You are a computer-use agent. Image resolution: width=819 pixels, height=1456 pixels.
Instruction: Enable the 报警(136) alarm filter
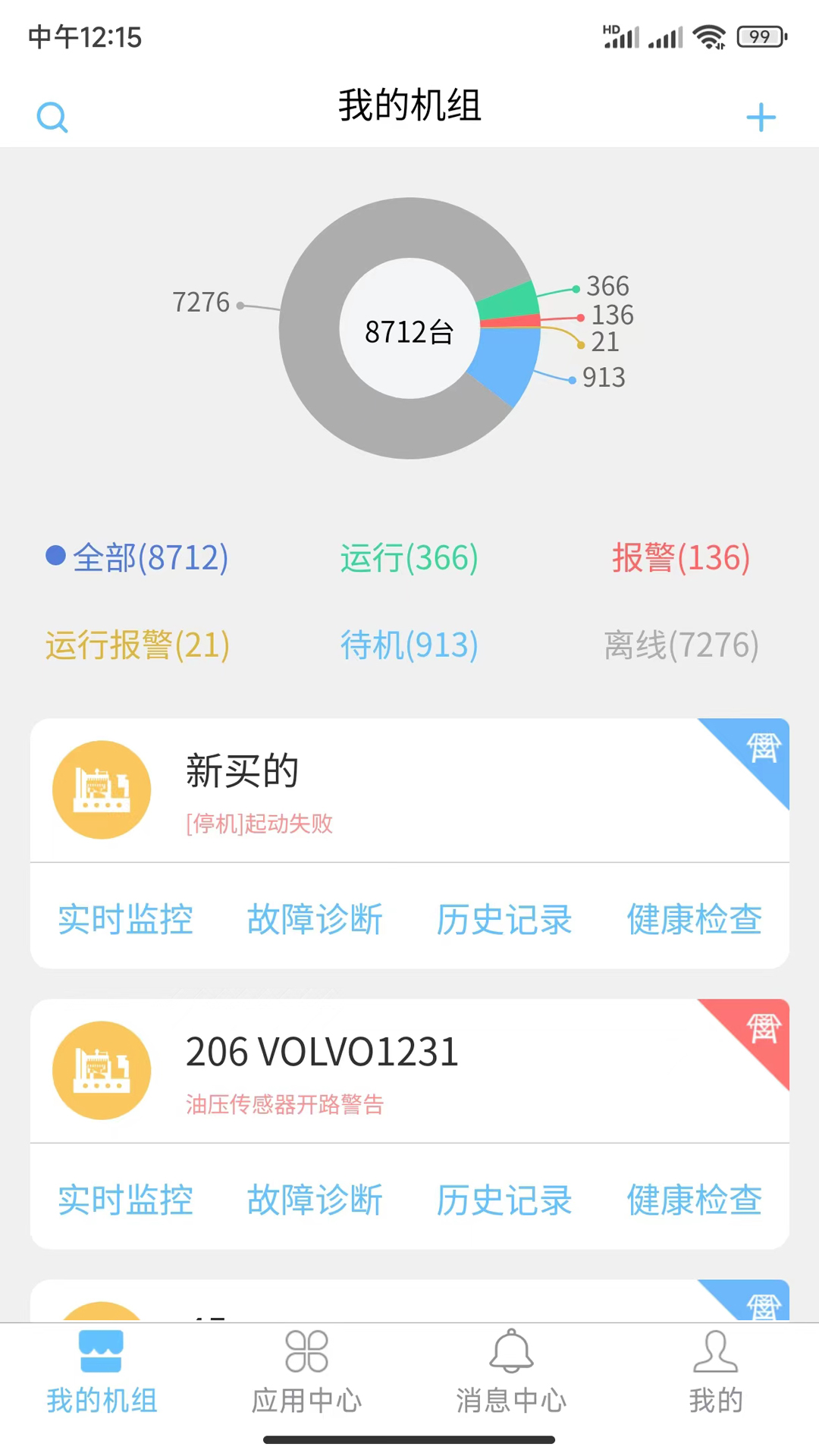point(679,558)
